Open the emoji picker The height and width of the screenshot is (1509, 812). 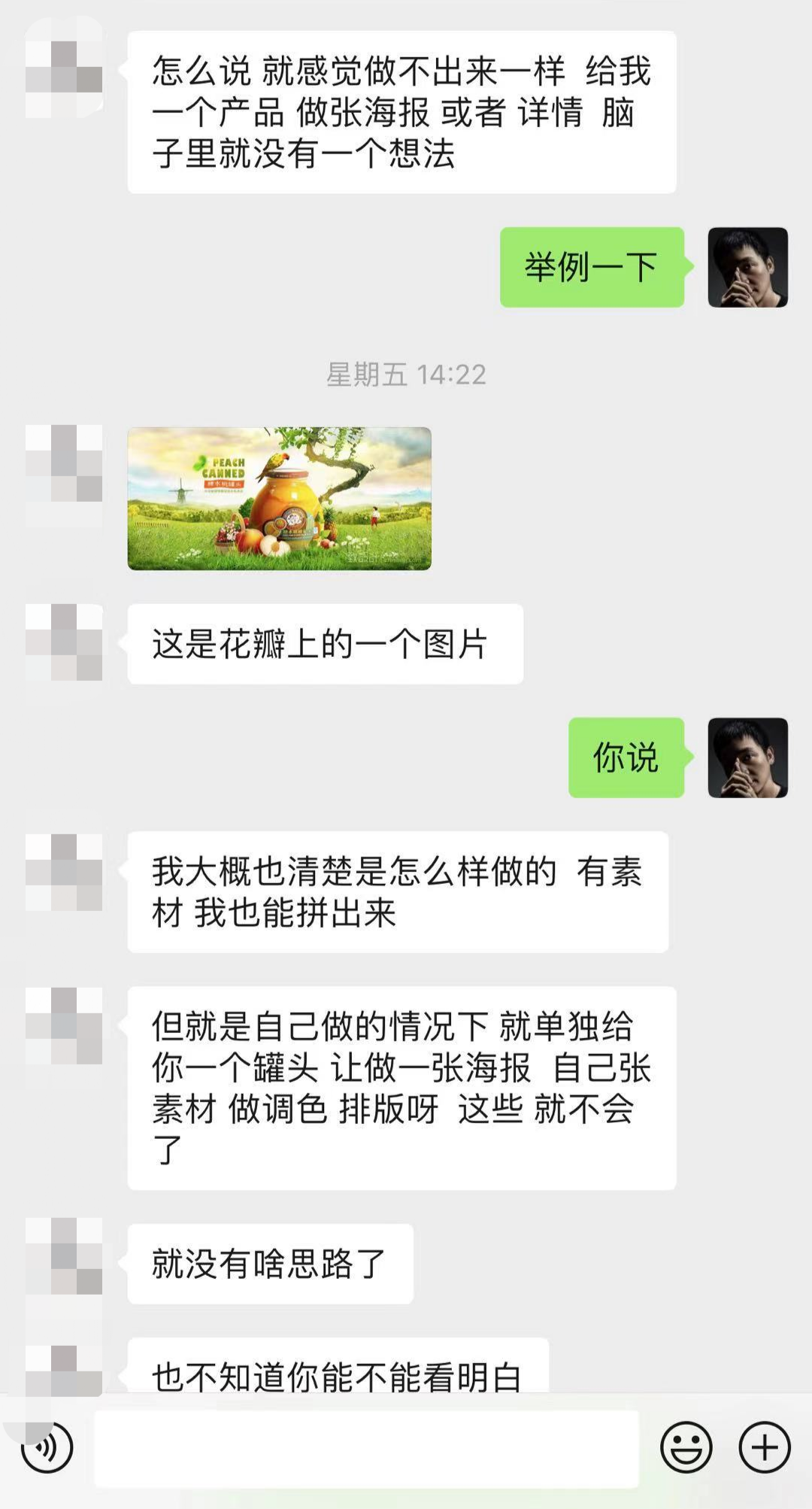pyautogui.click(x=686, y=1447)
